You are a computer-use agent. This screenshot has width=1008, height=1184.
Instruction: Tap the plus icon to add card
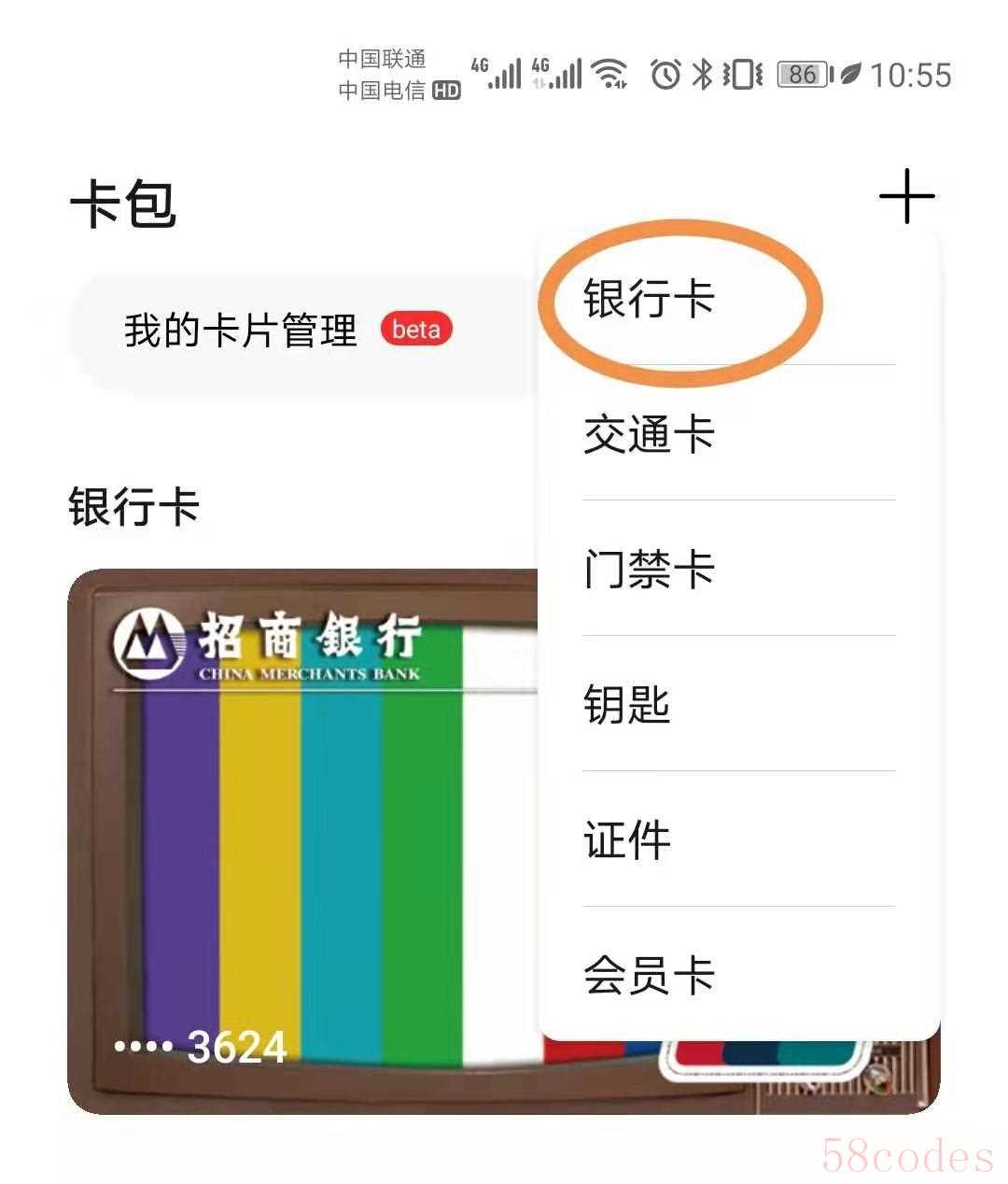pyautogui.click(x=906, y=196)
